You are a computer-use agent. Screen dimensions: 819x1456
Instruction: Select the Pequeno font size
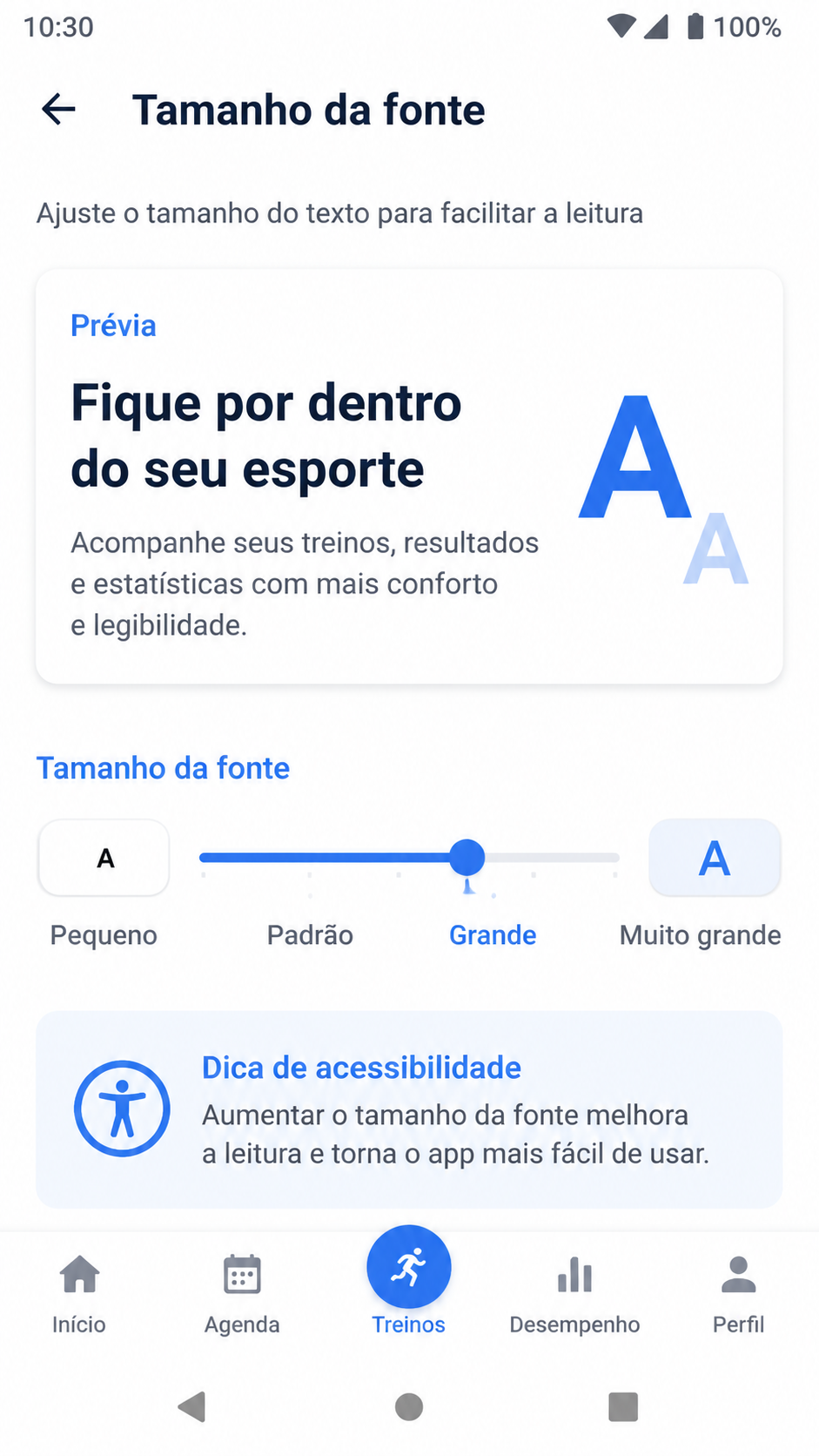point(104,935)
